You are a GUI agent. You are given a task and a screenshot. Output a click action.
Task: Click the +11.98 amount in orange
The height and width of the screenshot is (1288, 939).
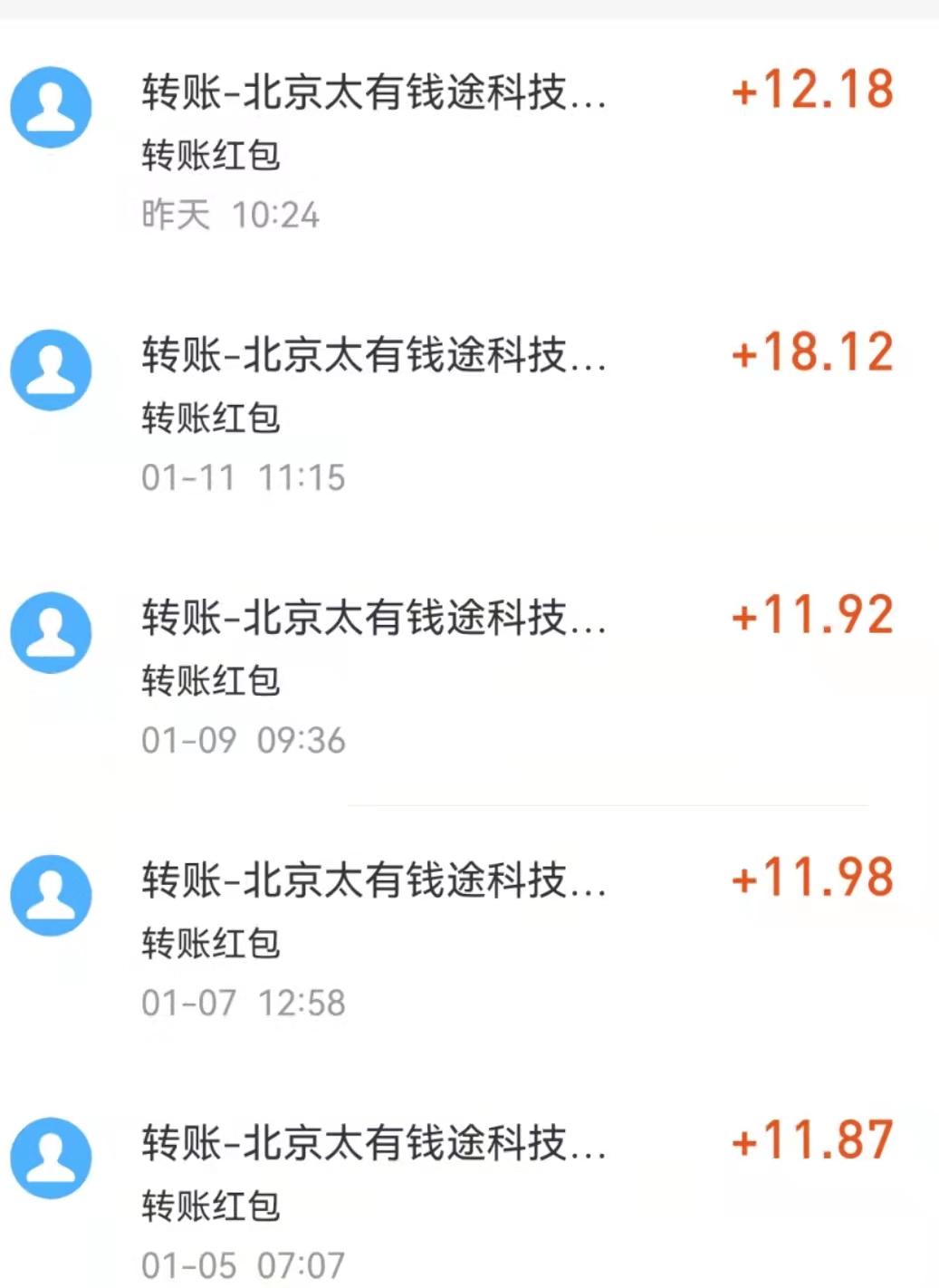tap(810, 878)
